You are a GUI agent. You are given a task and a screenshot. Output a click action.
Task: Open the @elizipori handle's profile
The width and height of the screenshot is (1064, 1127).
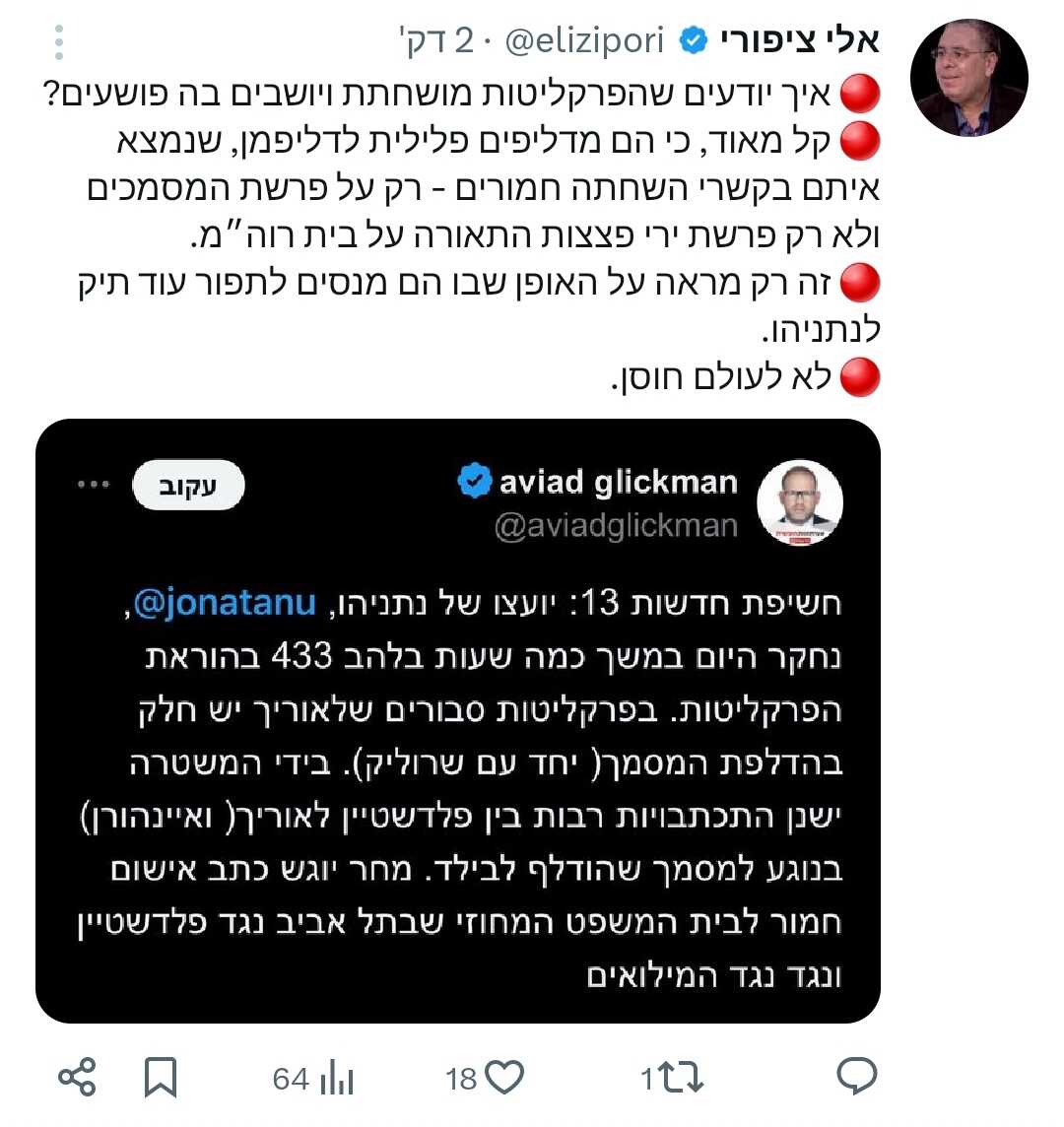coord(585,41)
